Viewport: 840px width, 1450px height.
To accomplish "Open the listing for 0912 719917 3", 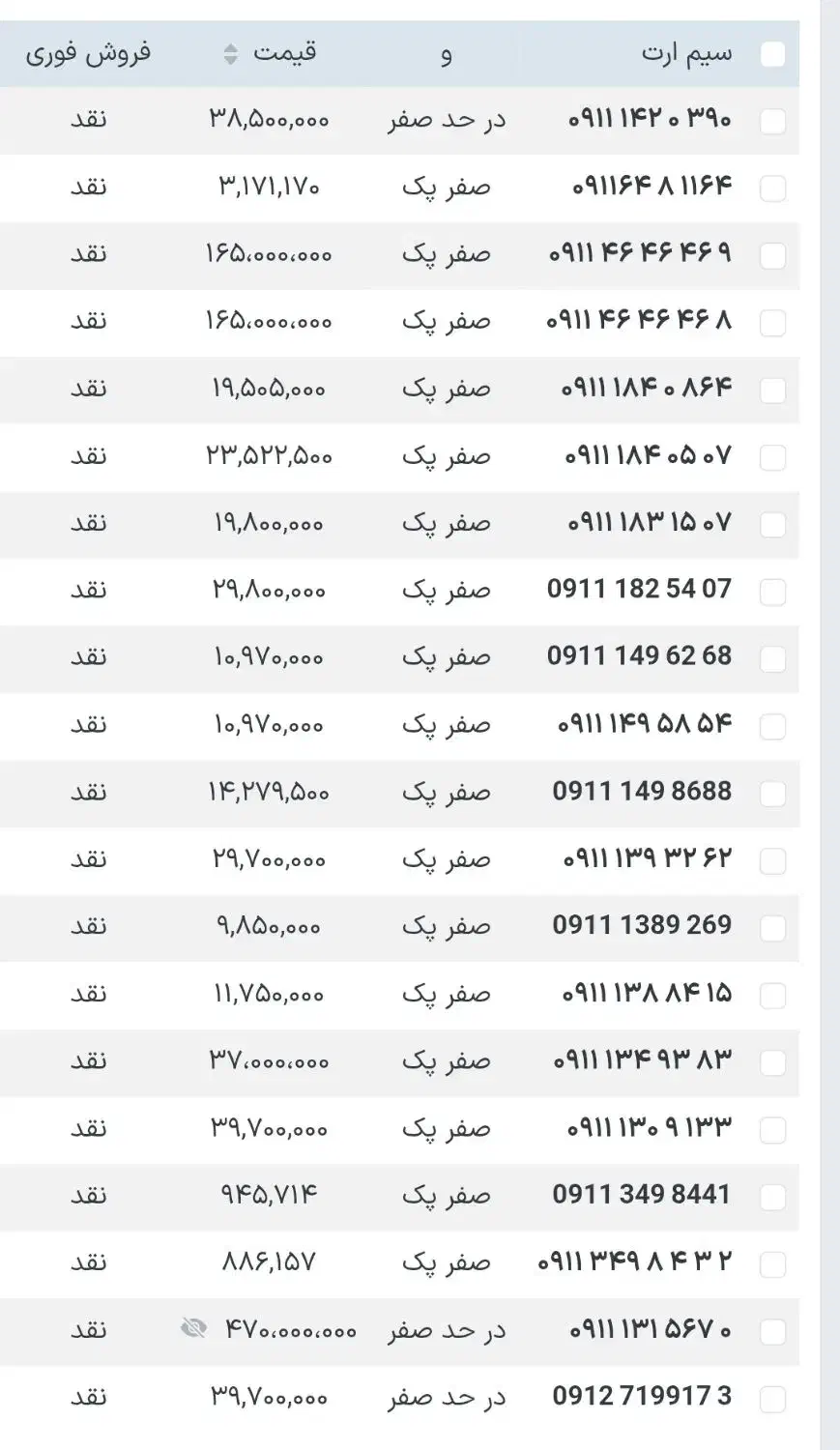I will [x=638, y=1397].
